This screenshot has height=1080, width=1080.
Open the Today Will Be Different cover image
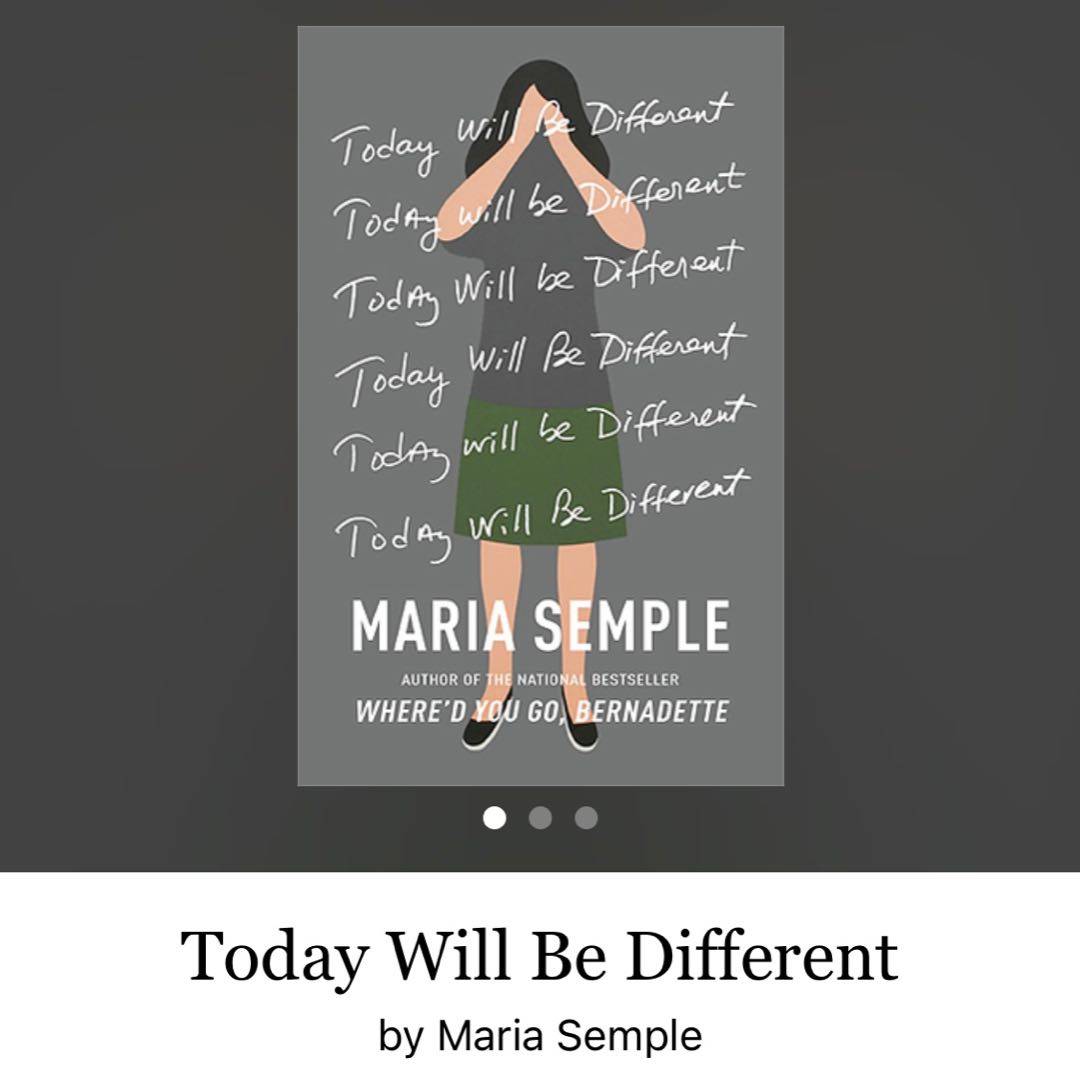point(540,405)
